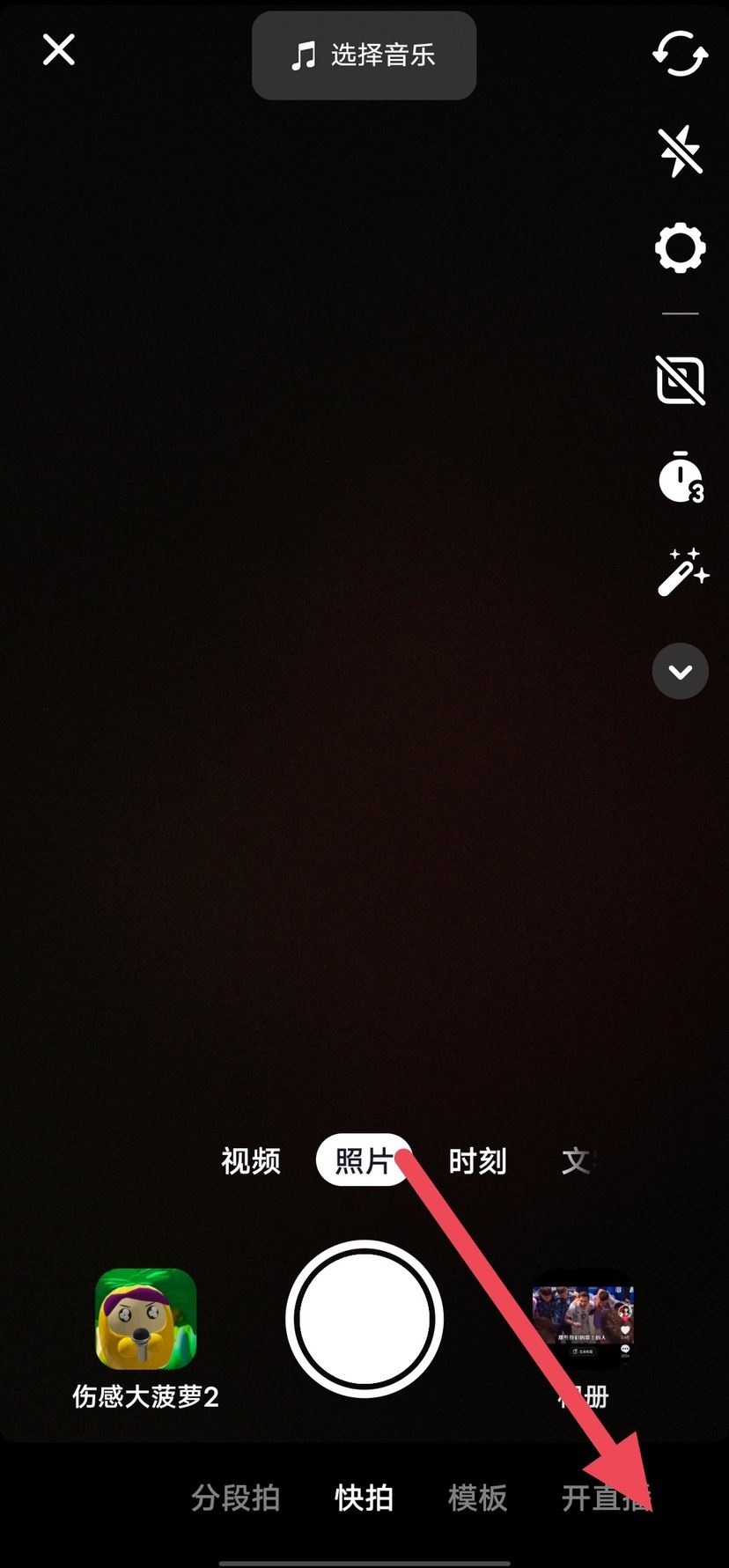This screenshot has width=729, height=1568.
Task: Open the countdown timer option
Action: 680,478
